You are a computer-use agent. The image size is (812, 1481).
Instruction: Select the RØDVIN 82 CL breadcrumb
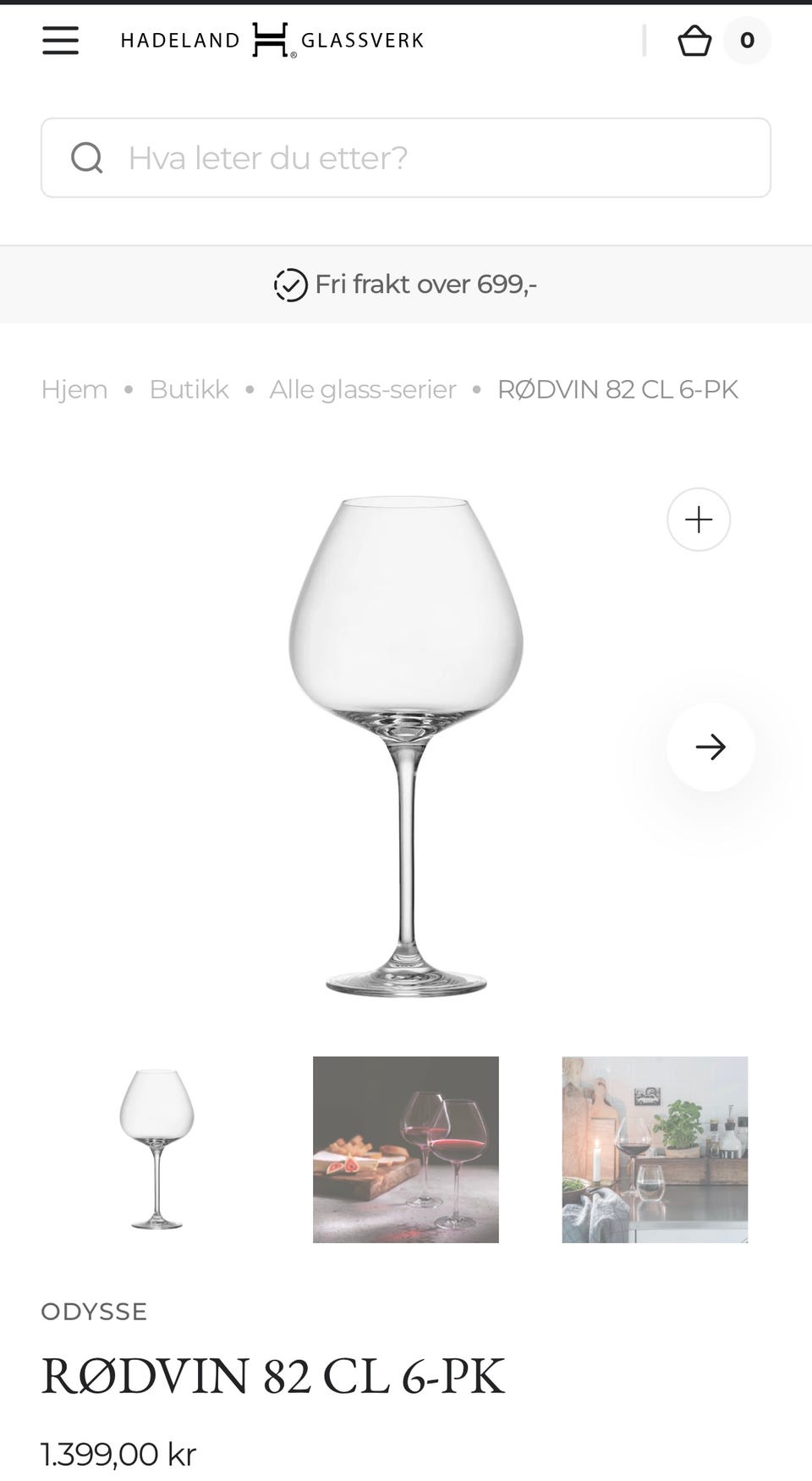(x=617, y=388)
